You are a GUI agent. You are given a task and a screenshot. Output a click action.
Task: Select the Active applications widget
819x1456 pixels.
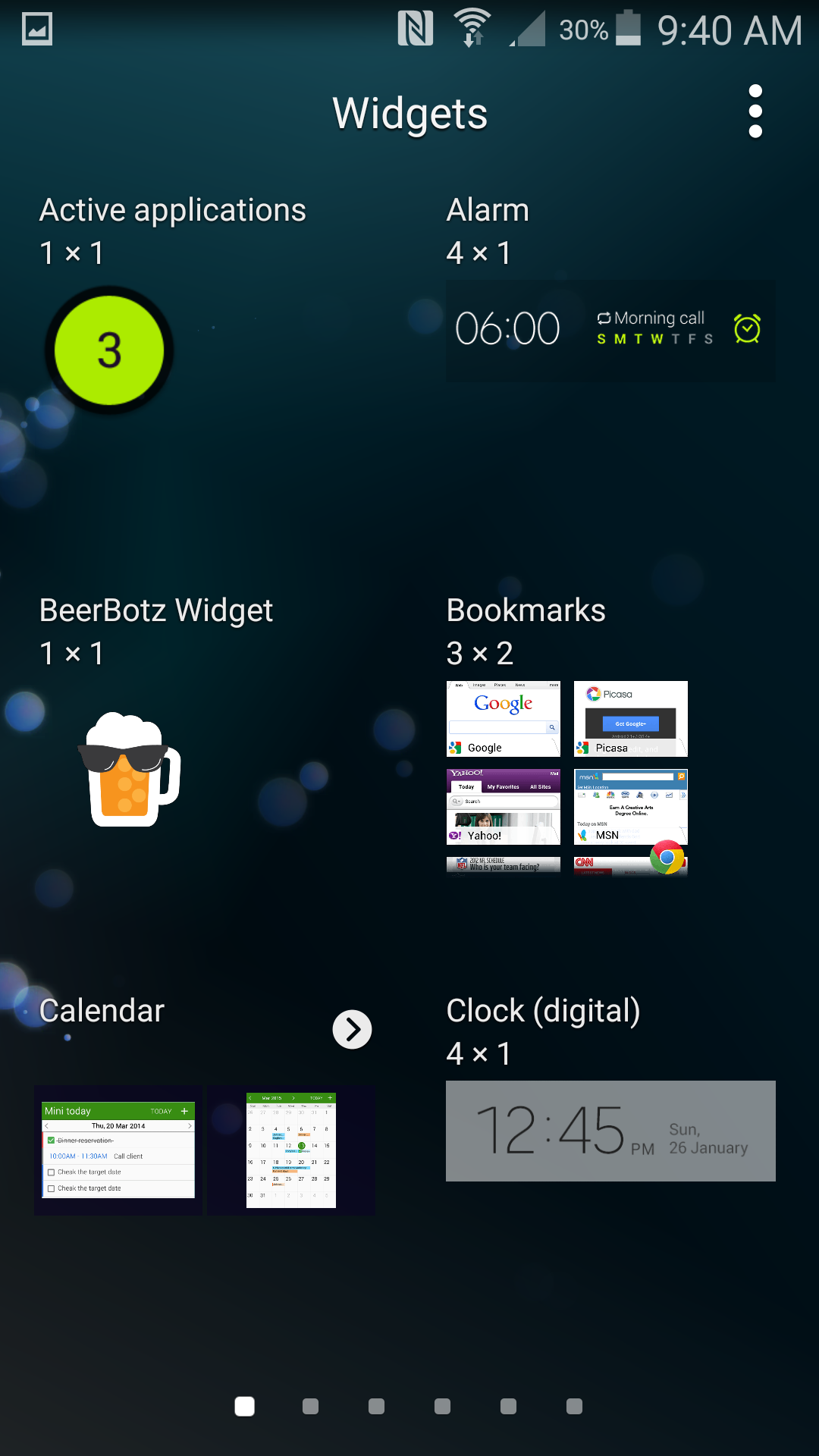pyautogui.click(x=109, y=350)
